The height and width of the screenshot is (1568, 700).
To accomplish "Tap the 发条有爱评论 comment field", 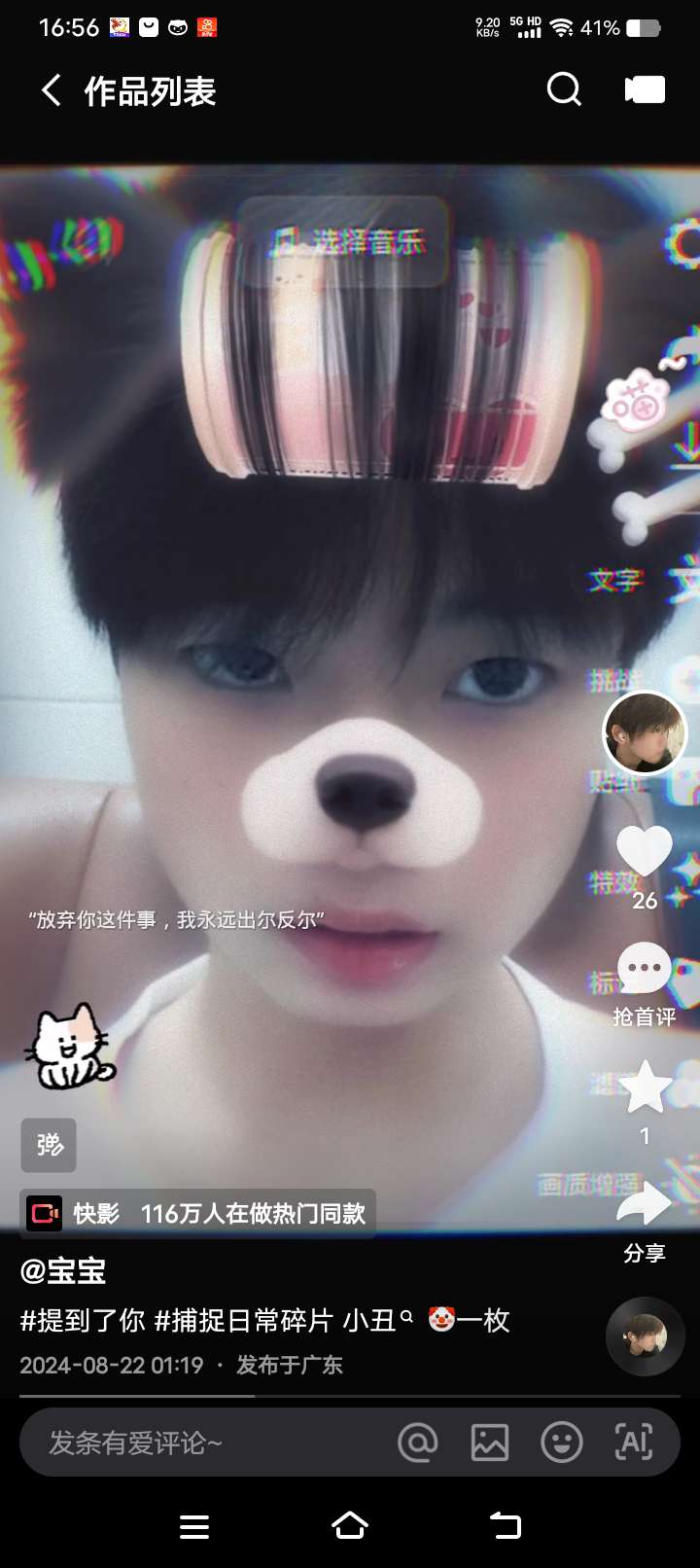I will [194, 1443].
